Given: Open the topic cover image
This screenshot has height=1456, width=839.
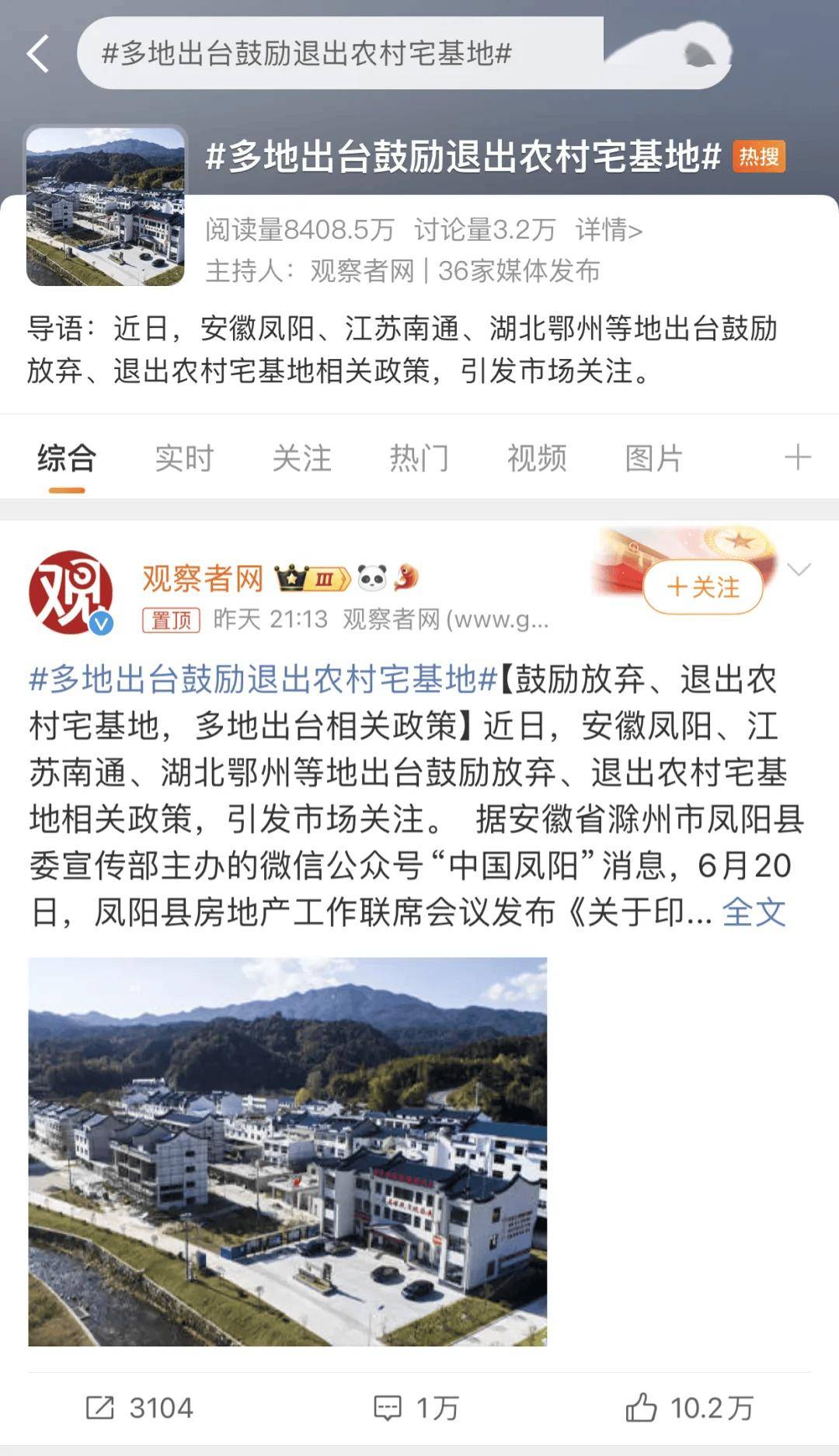Looking at the screenshot, I should click(106, 206).
